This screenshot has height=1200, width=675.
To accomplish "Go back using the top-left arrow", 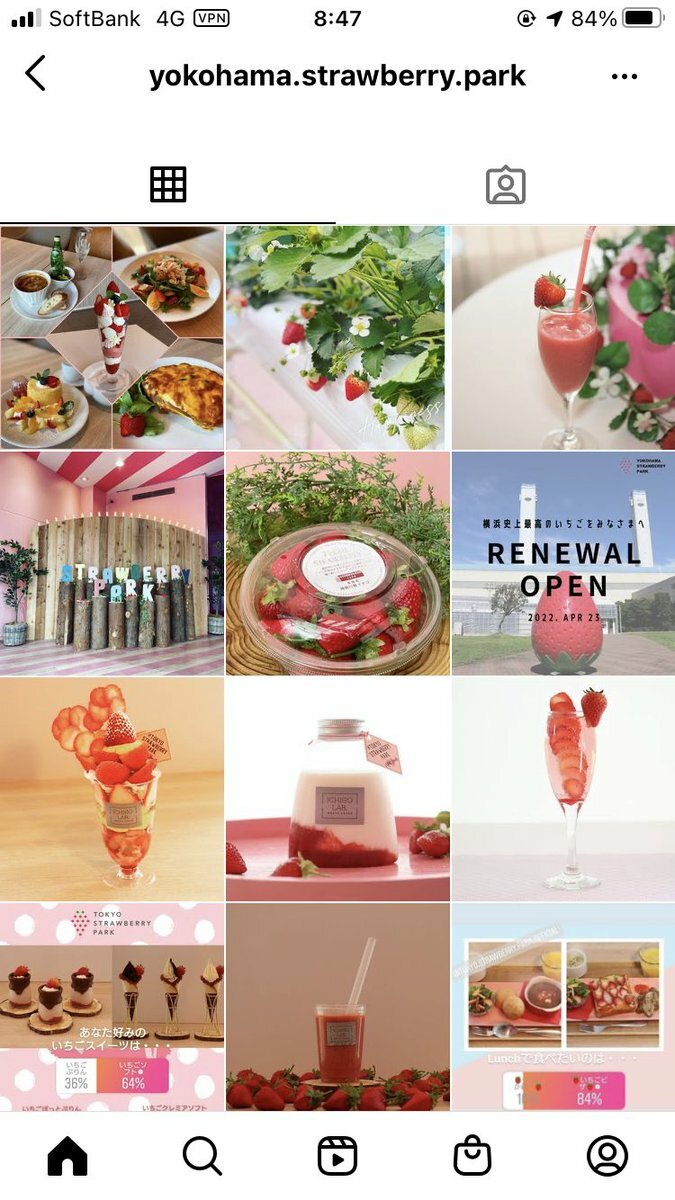I will (x=36, y=74).
